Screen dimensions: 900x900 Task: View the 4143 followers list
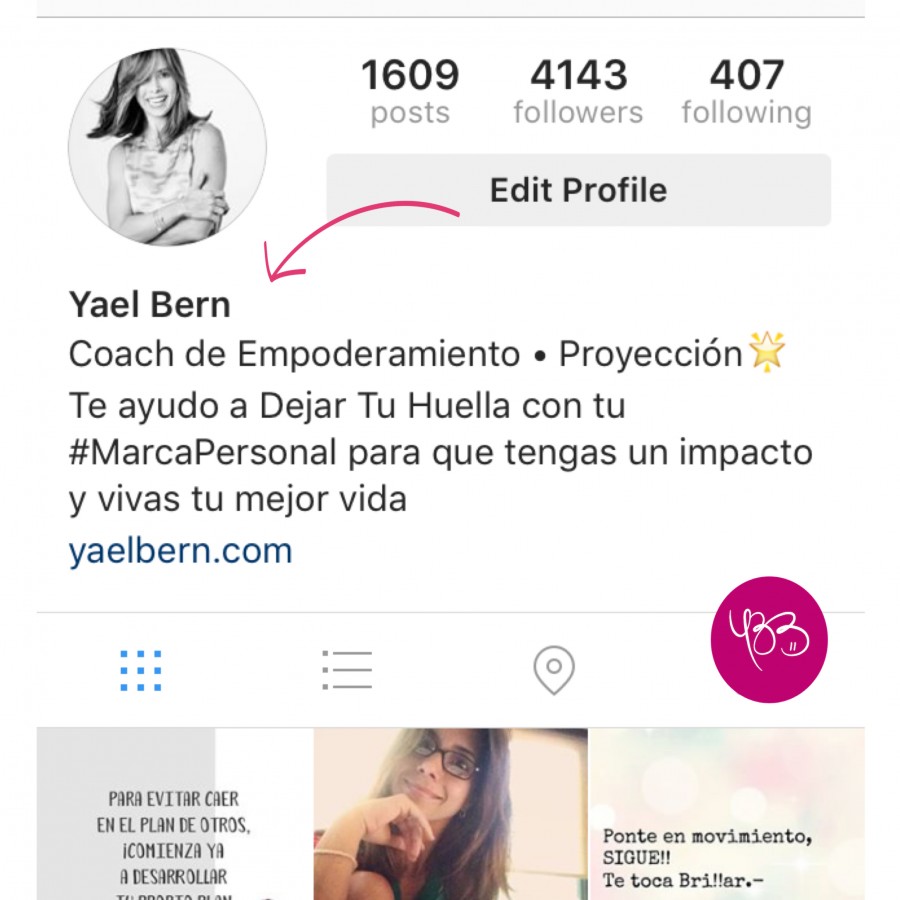coord(578,92)
